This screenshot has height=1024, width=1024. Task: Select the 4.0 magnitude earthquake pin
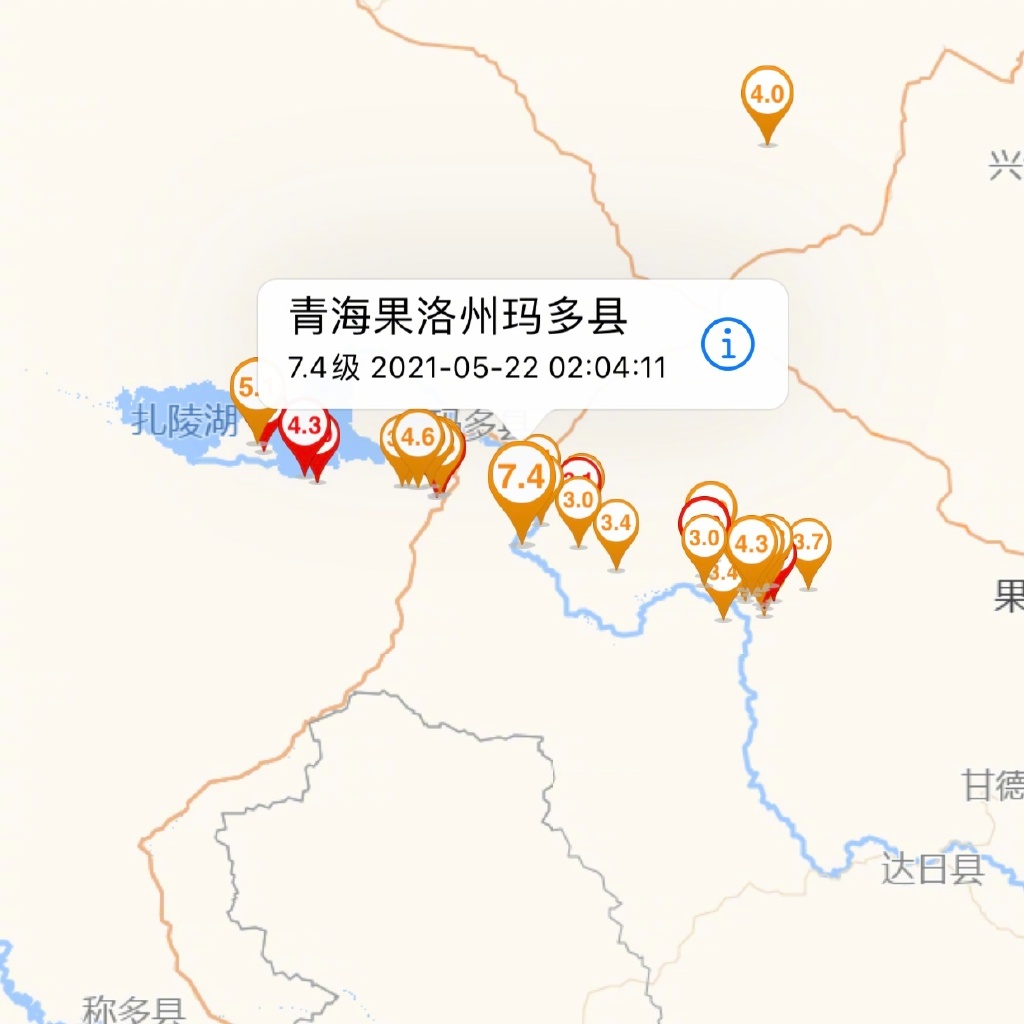click(767, 97)
